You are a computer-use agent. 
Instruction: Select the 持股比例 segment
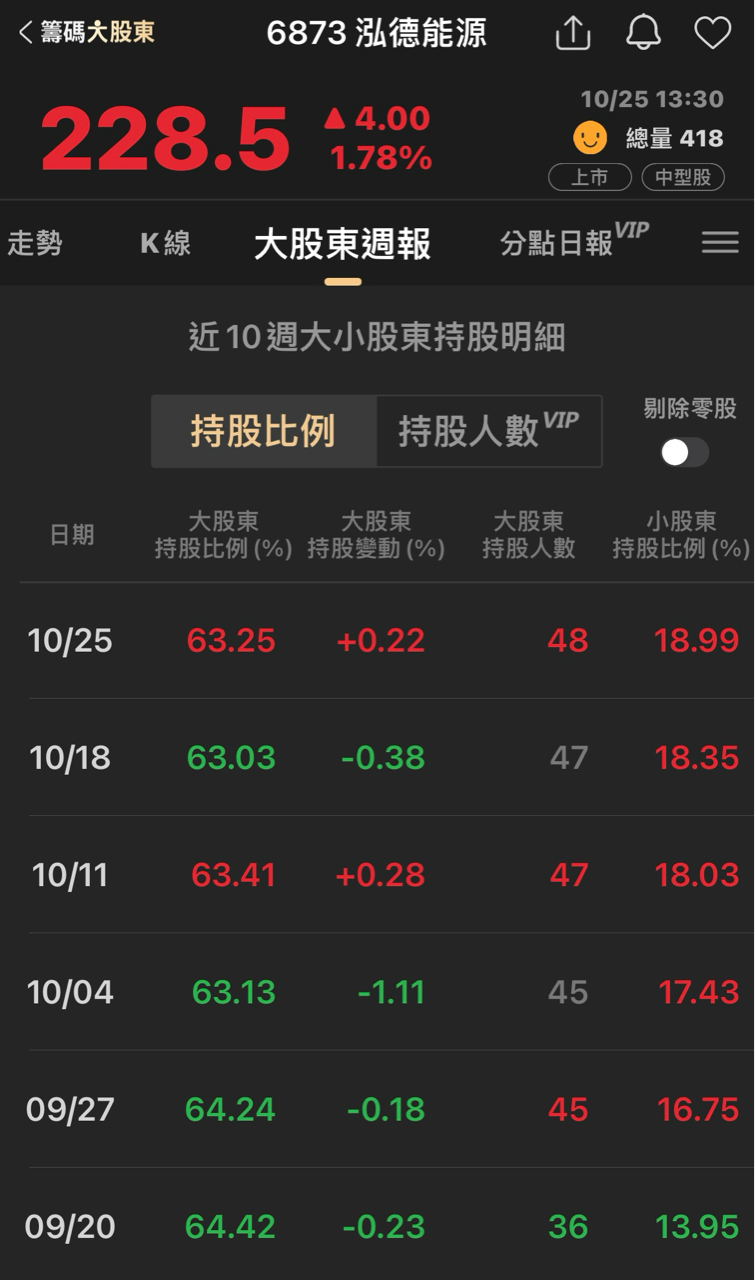tap(263, 432)
